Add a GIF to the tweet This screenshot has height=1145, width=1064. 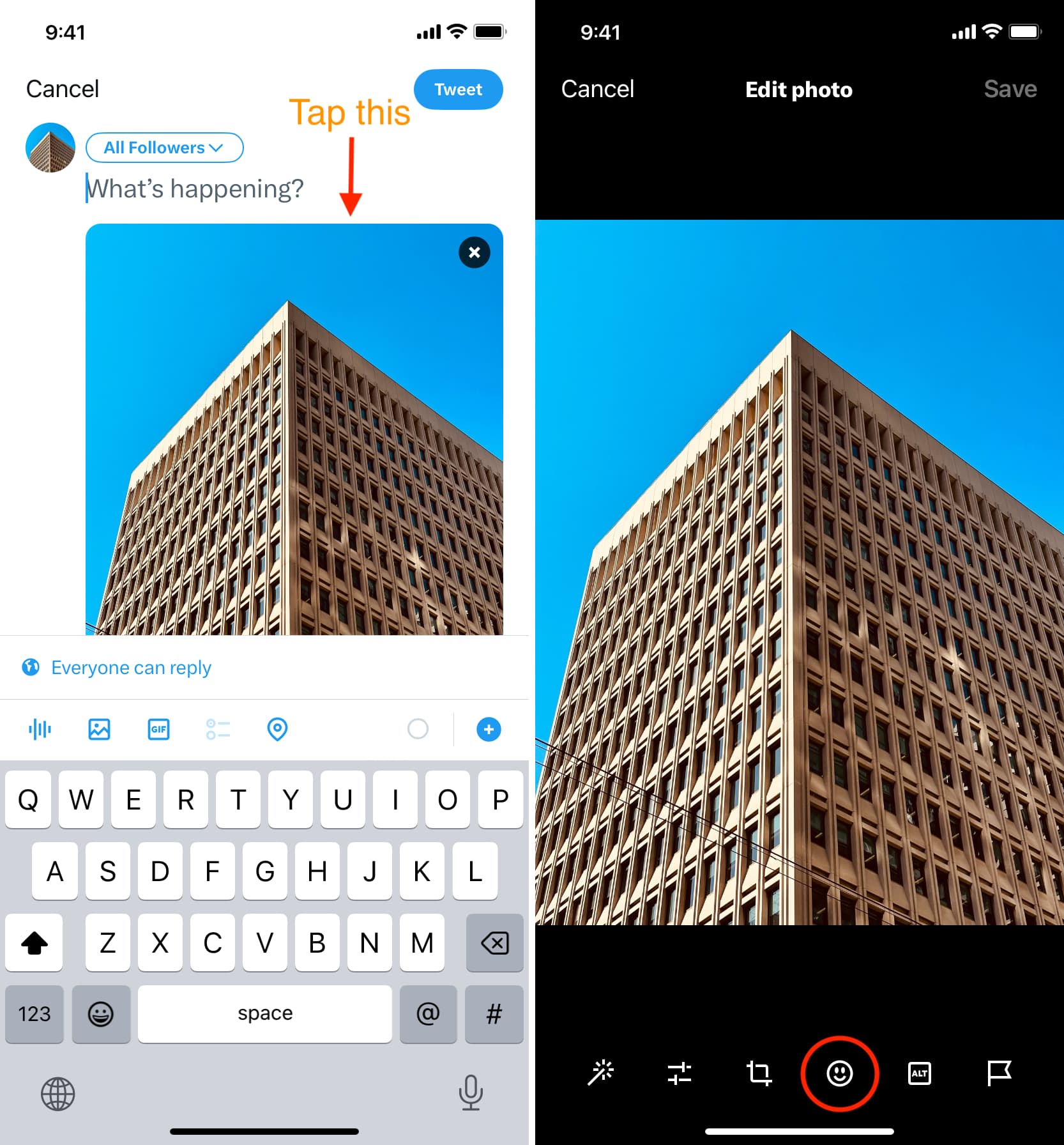(x=158, y=729)
